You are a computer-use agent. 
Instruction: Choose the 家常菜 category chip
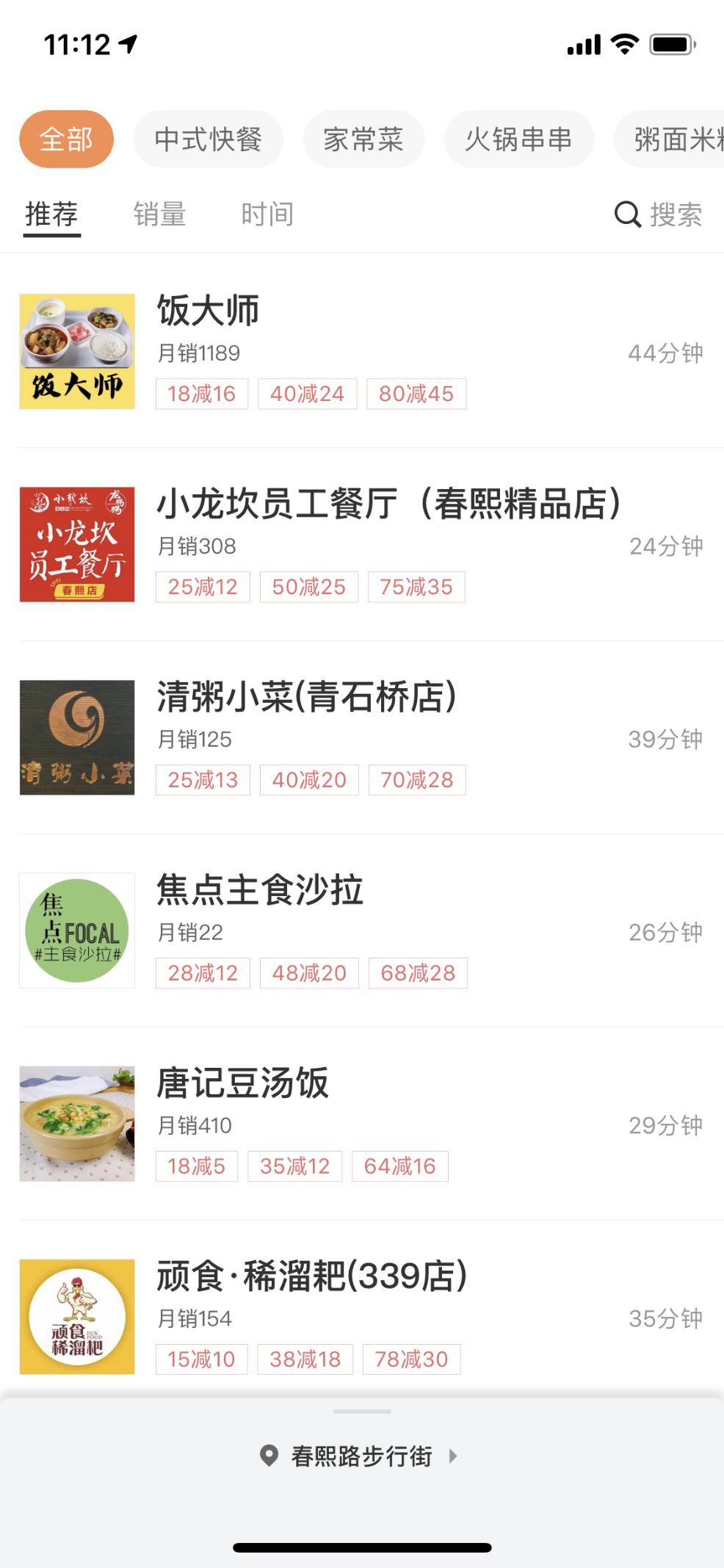point(363,140)
